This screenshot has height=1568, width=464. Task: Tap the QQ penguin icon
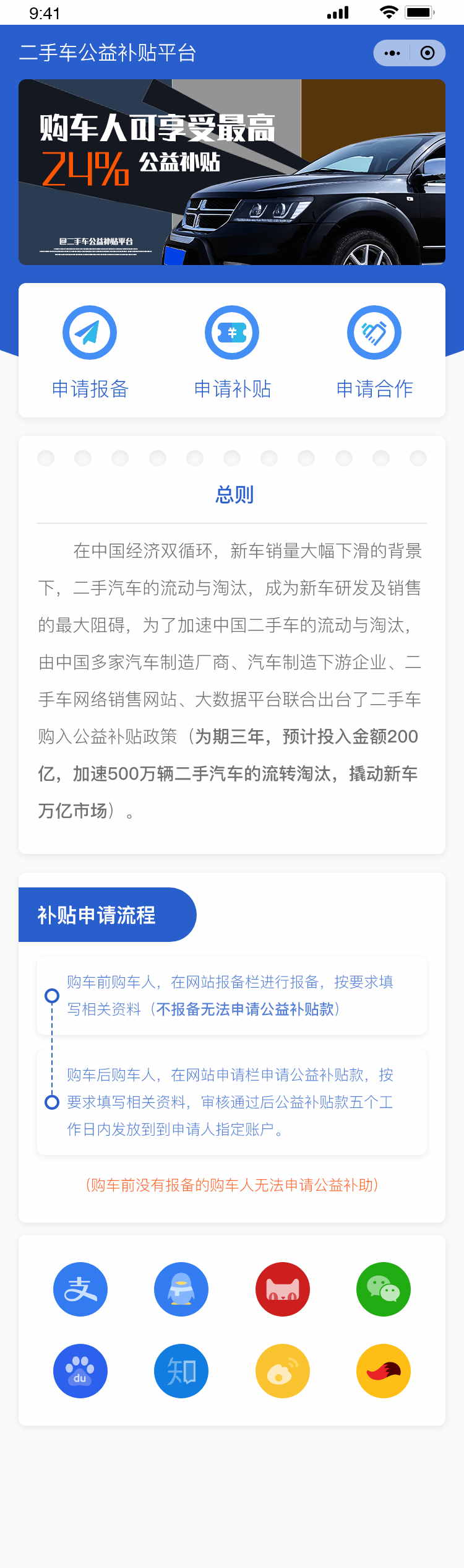[x=181, y=1289]
